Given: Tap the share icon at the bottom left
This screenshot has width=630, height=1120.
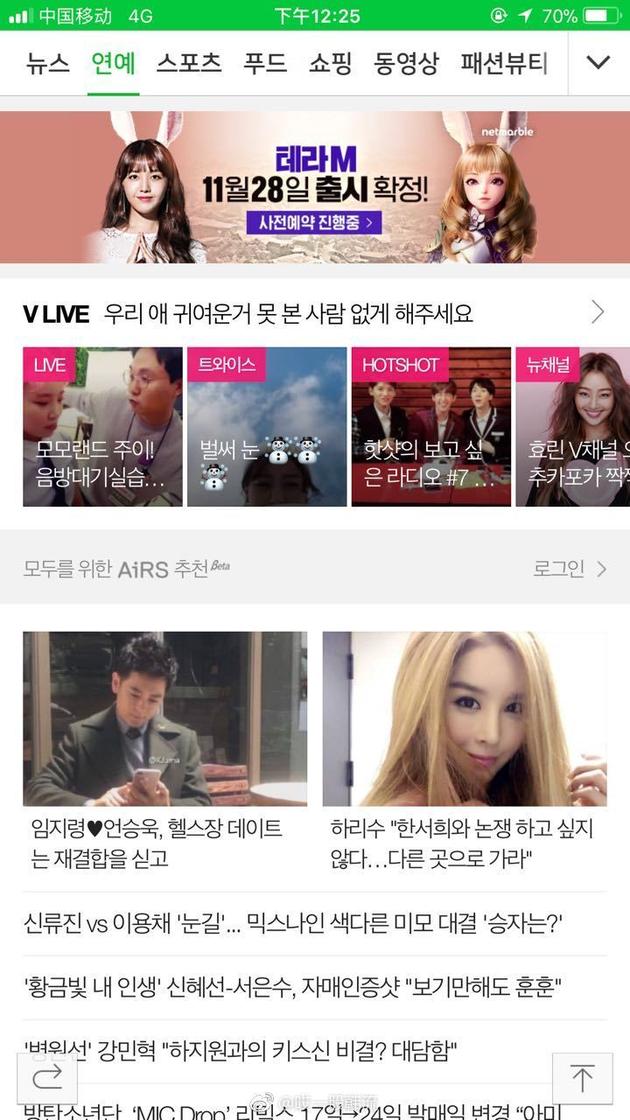Looking at the screenshot, I should [x=48, y=1078].
